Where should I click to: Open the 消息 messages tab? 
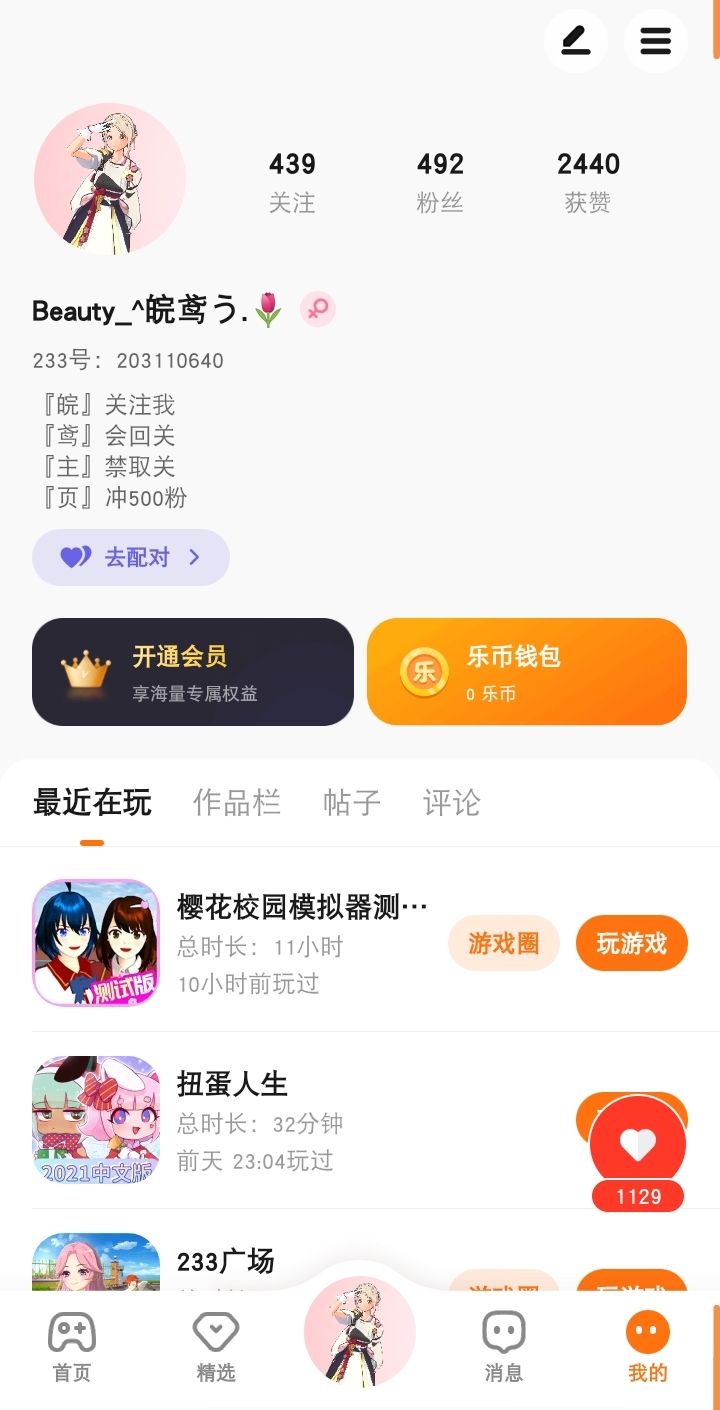coord(503,1346)
